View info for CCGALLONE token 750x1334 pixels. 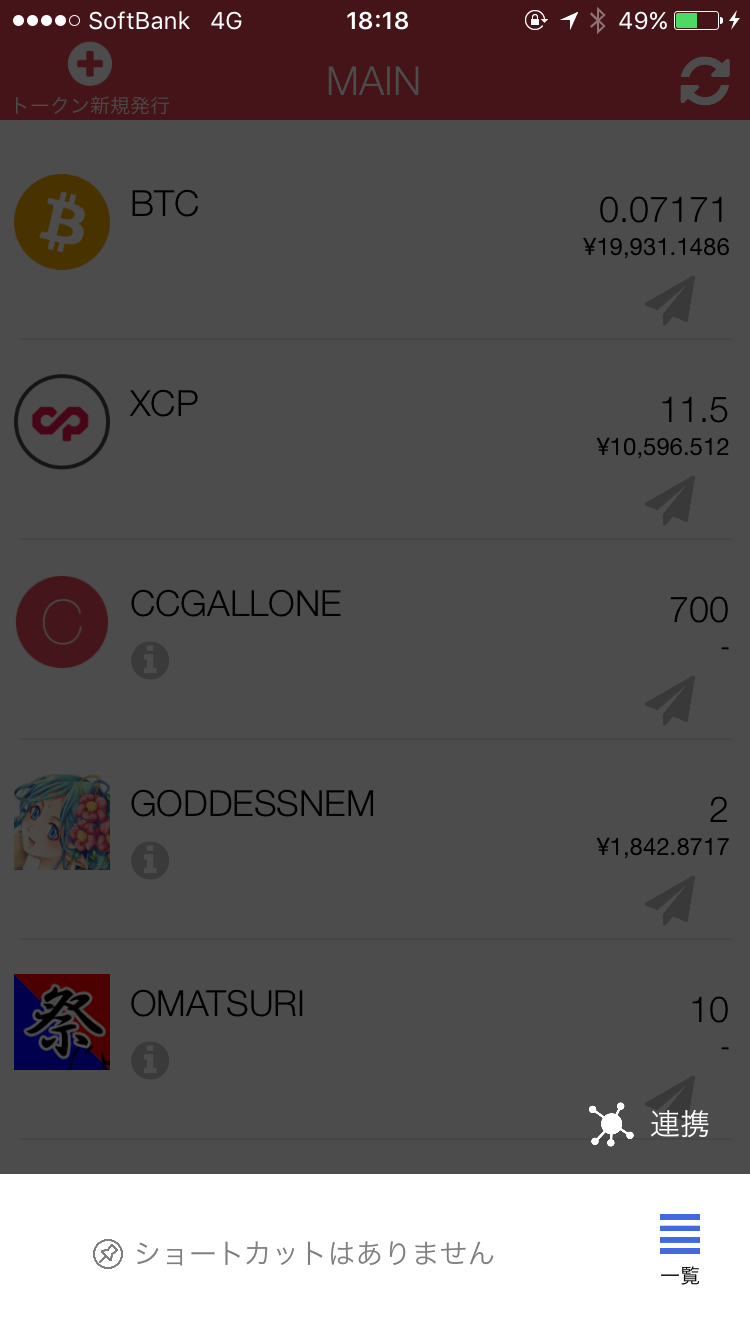click(x=150, y=660)
